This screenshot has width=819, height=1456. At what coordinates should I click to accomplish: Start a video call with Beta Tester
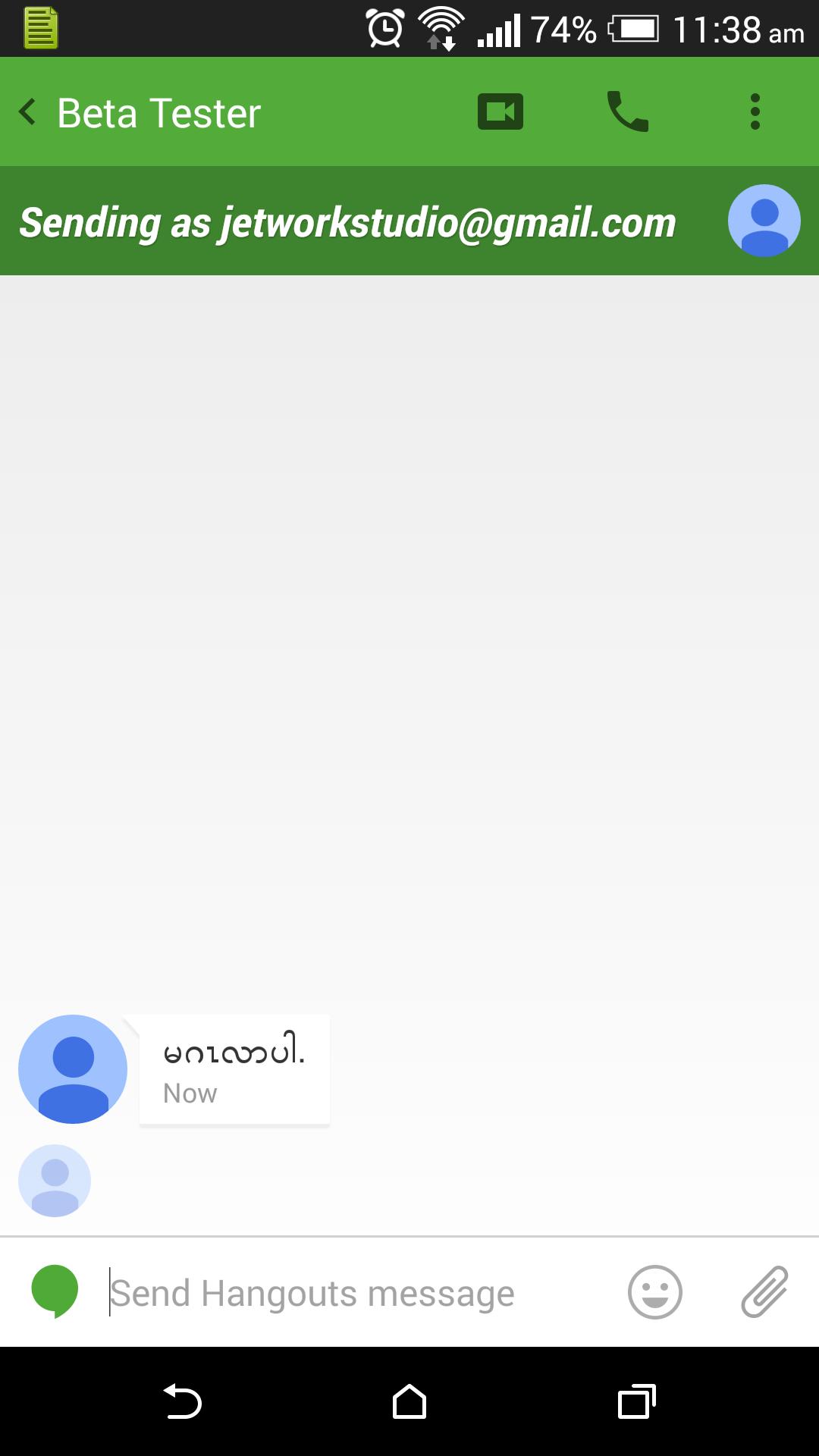click(500, 112)
